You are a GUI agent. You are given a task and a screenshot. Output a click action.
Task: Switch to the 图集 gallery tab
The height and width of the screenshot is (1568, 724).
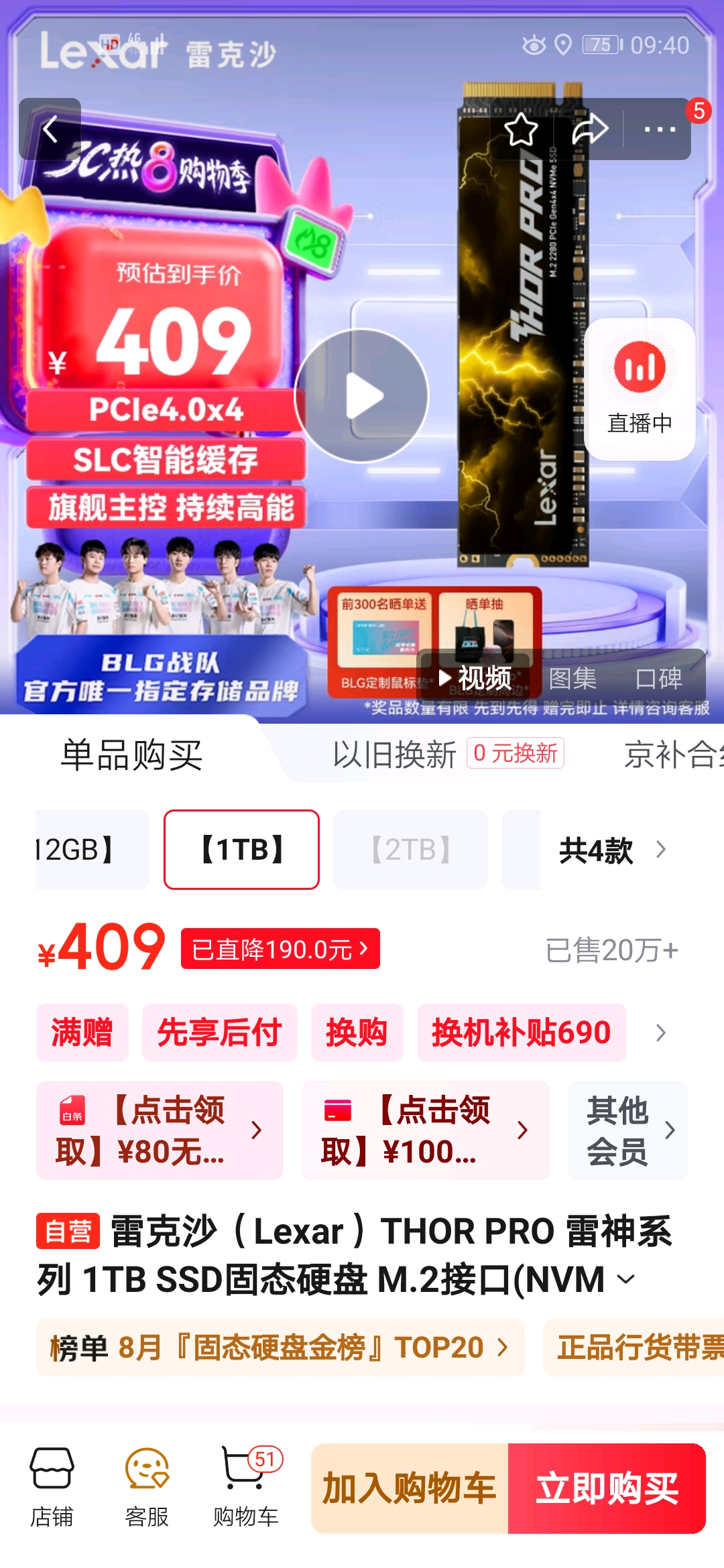pos(572,678)
